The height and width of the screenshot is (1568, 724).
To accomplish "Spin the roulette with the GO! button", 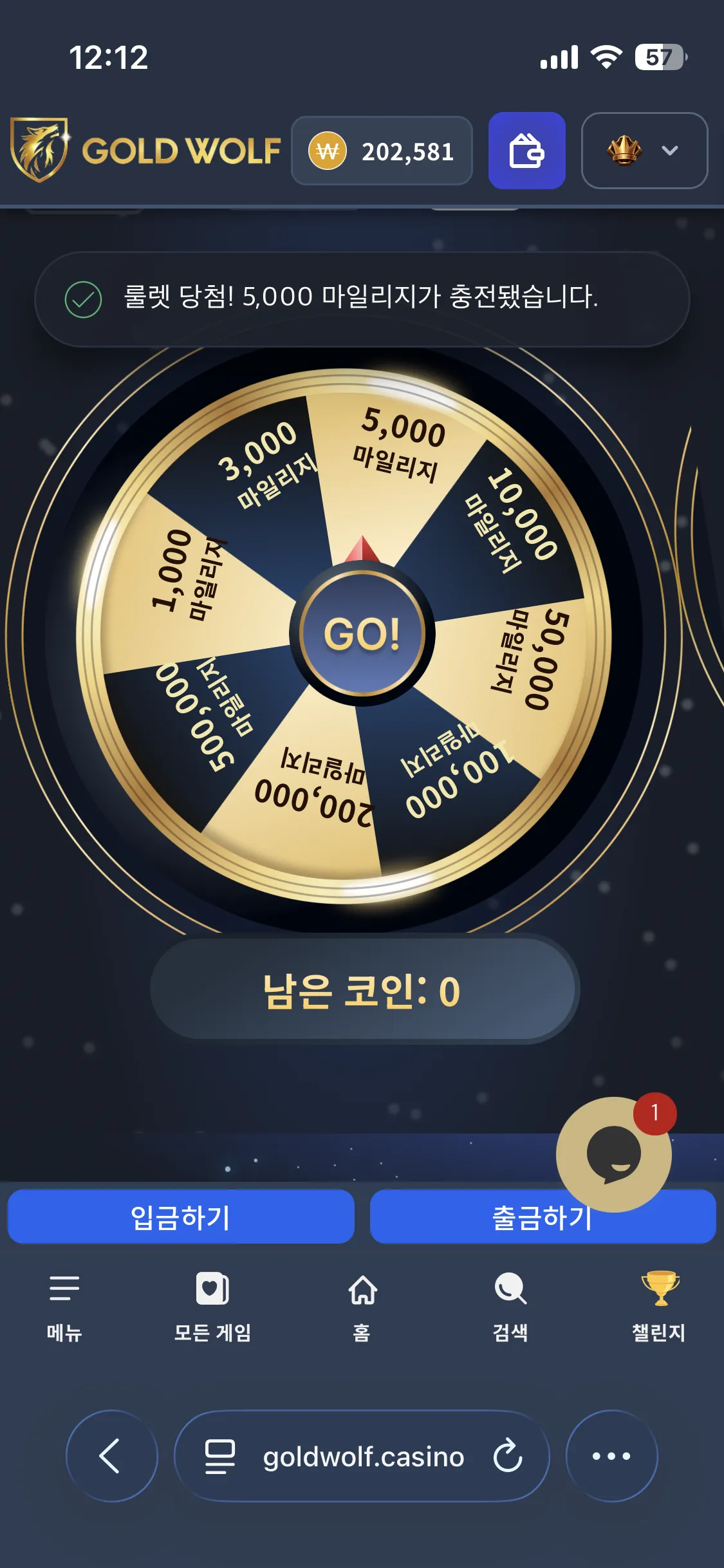I will pos(362,634).
